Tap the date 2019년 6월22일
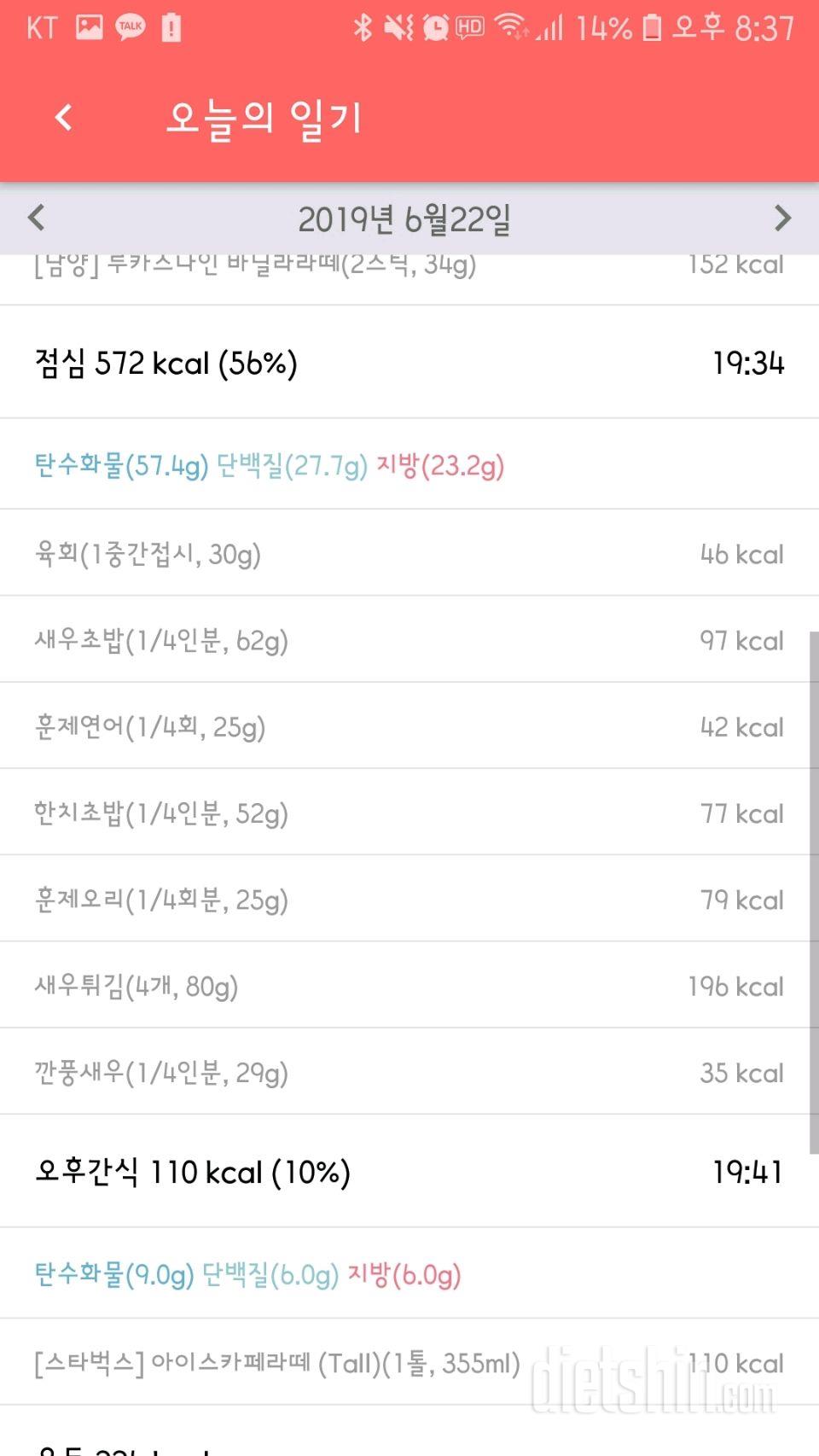This screenshot has height=1456, width=819. coord(404,219)
